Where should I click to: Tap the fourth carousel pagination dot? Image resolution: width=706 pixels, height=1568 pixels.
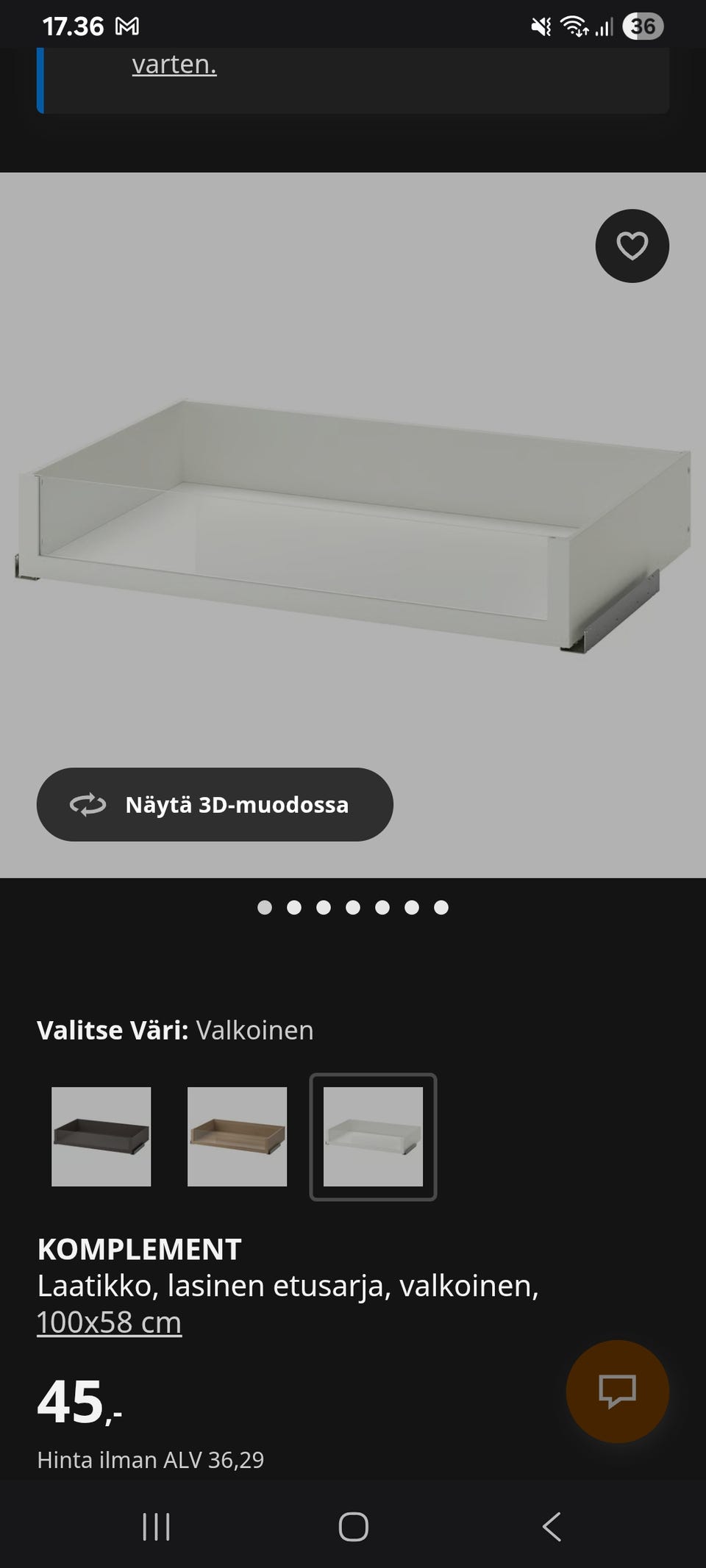coord(353,907)
